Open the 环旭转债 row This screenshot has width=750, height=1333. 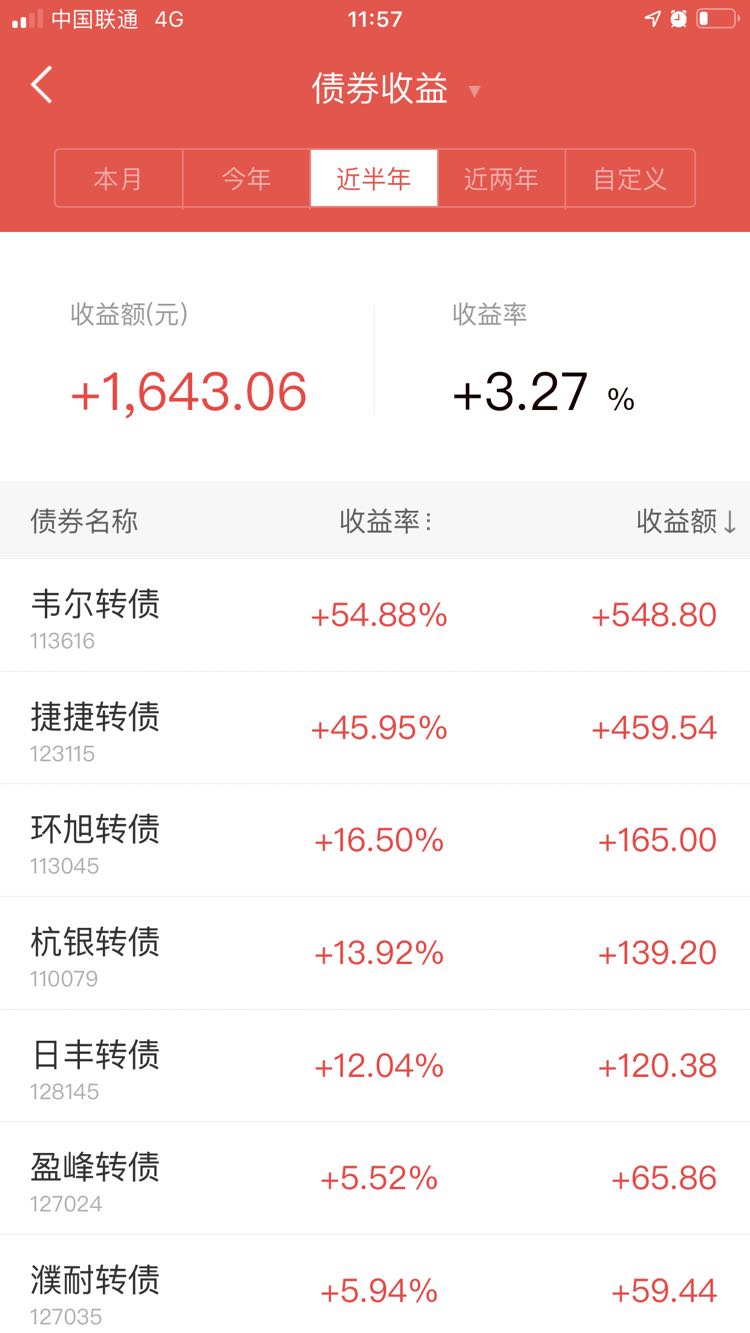[375, 840]
